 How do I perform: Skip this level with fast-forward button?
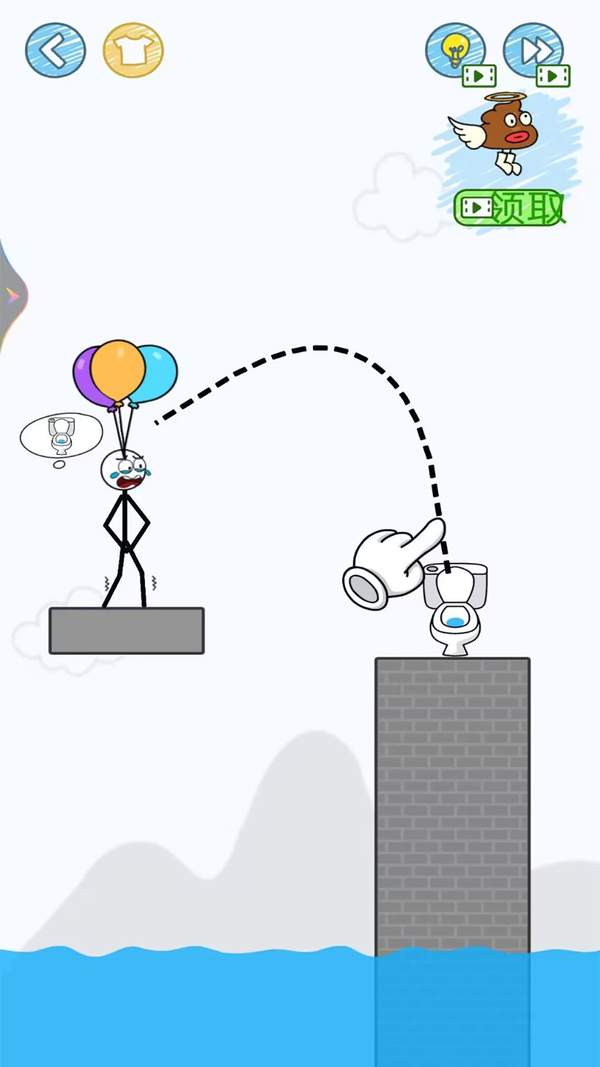pyautogui.click(x=532, y=50)
